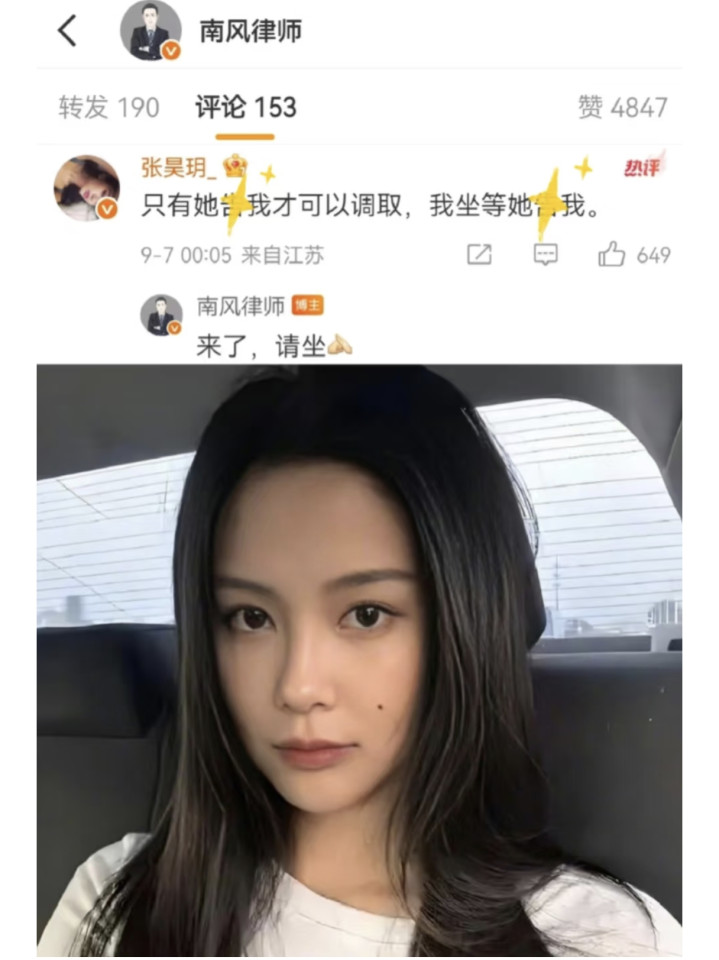Share 张昊玥_'s comment
719x960 pixels.
point(479,255)
